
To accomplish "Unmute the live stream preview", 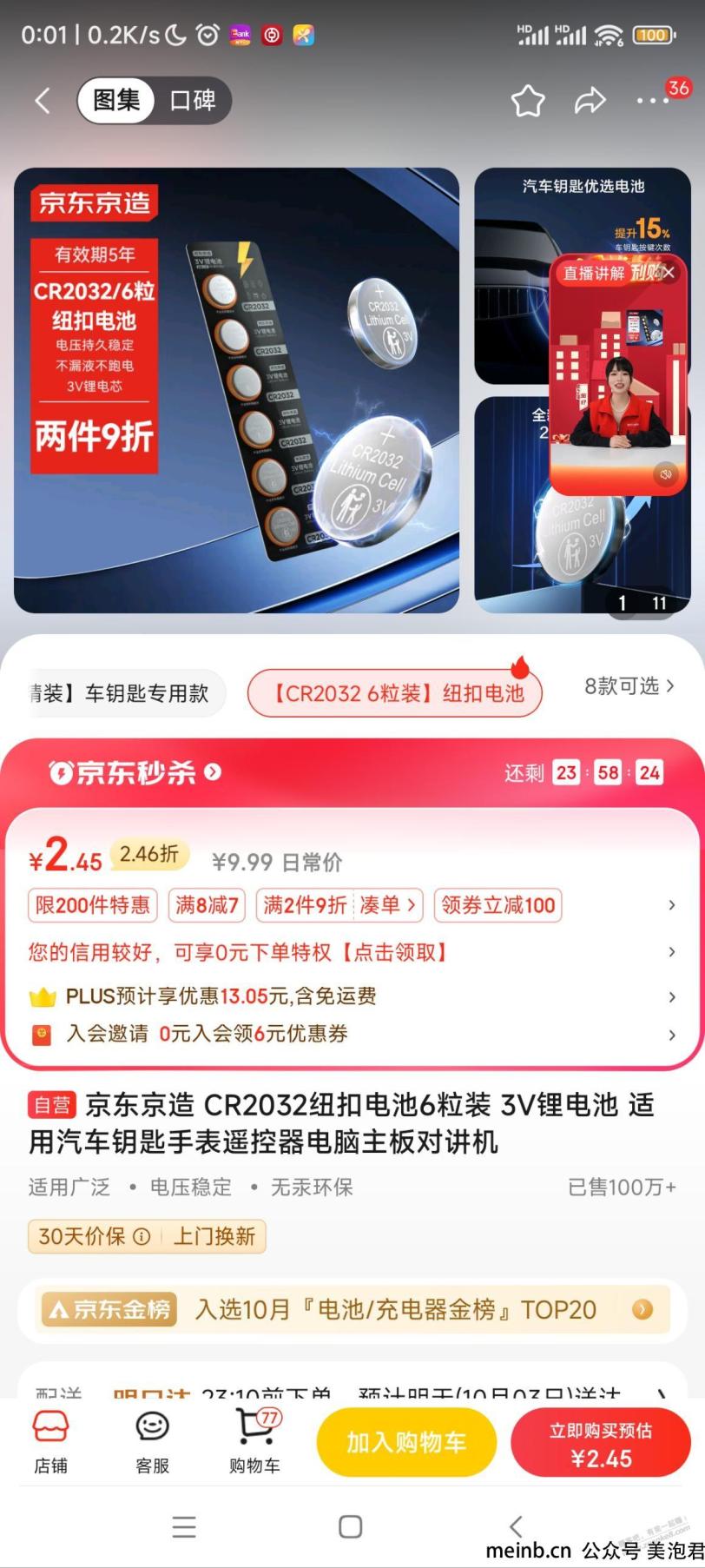I will 665,474.
